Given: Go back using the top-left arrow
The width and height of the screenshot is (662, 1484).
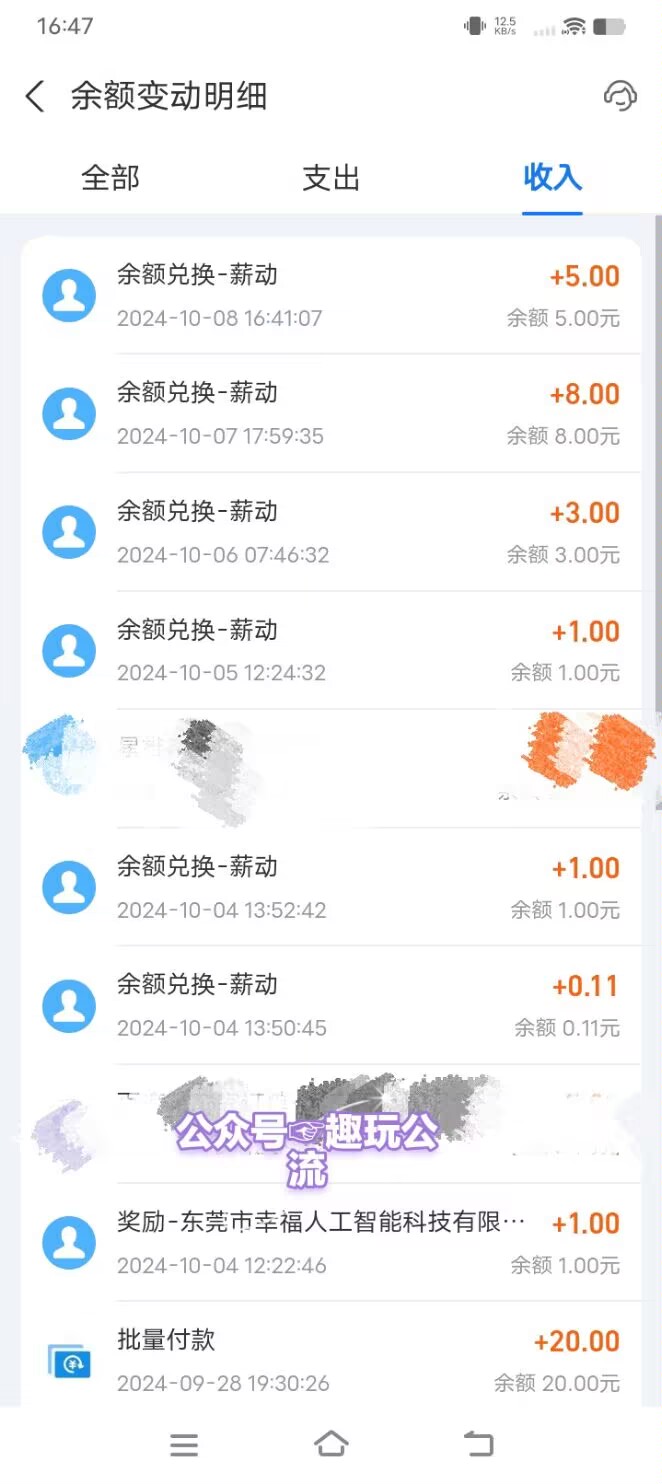Looking at the screenshot, I should pos(35,97).
